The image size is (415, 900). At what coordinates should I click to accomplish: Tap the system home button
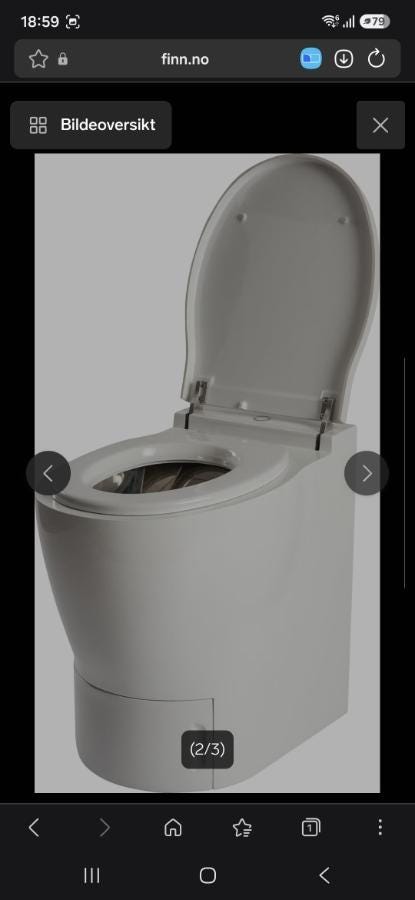208,875
